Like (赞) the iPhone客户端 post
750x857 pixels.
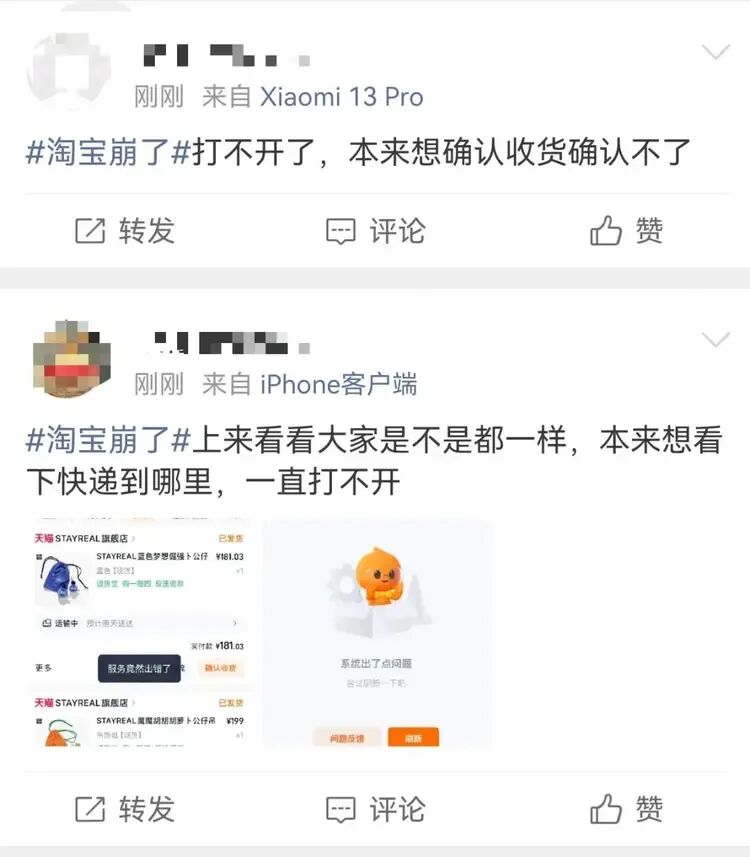(626, 808)
